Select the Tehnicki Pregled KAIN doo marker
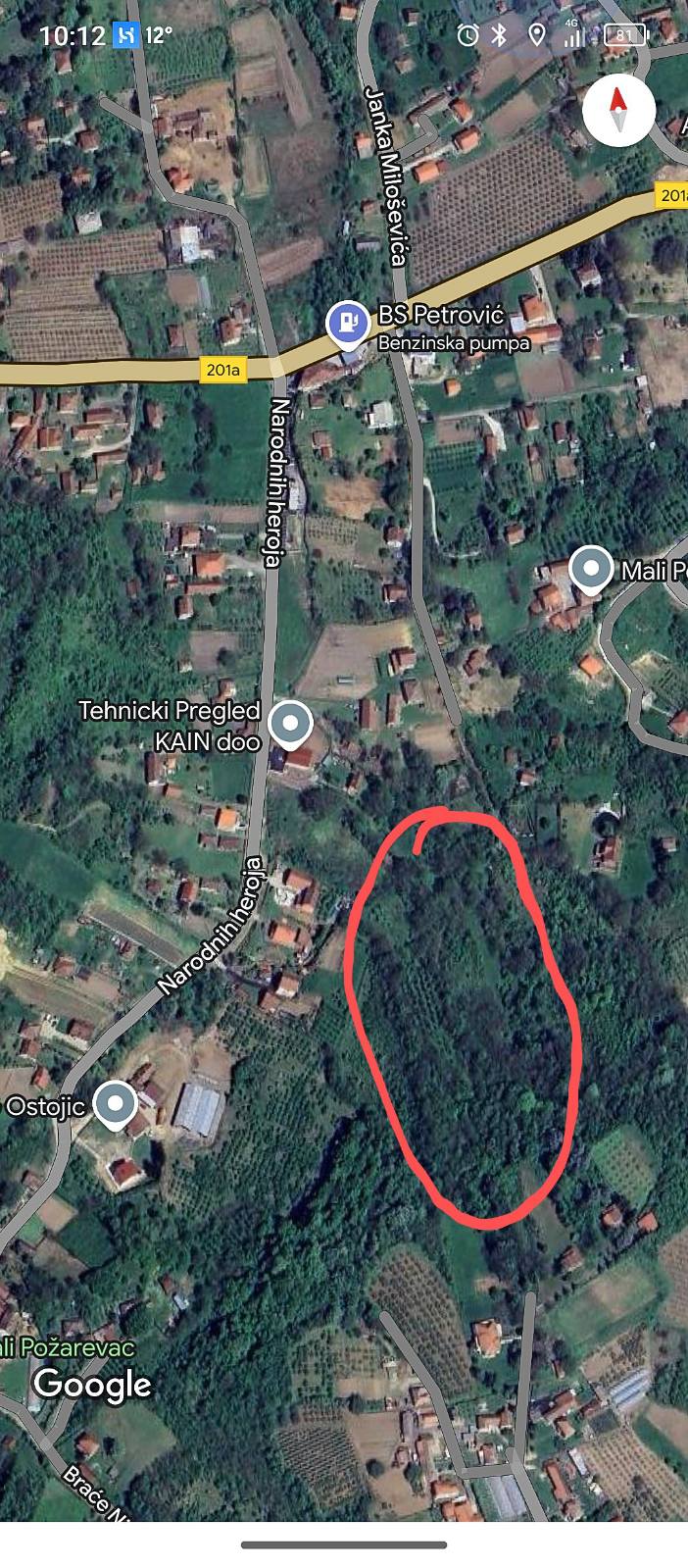This screenshot has width=688, height=1568. pyautogui.click(x=289, y=726)
